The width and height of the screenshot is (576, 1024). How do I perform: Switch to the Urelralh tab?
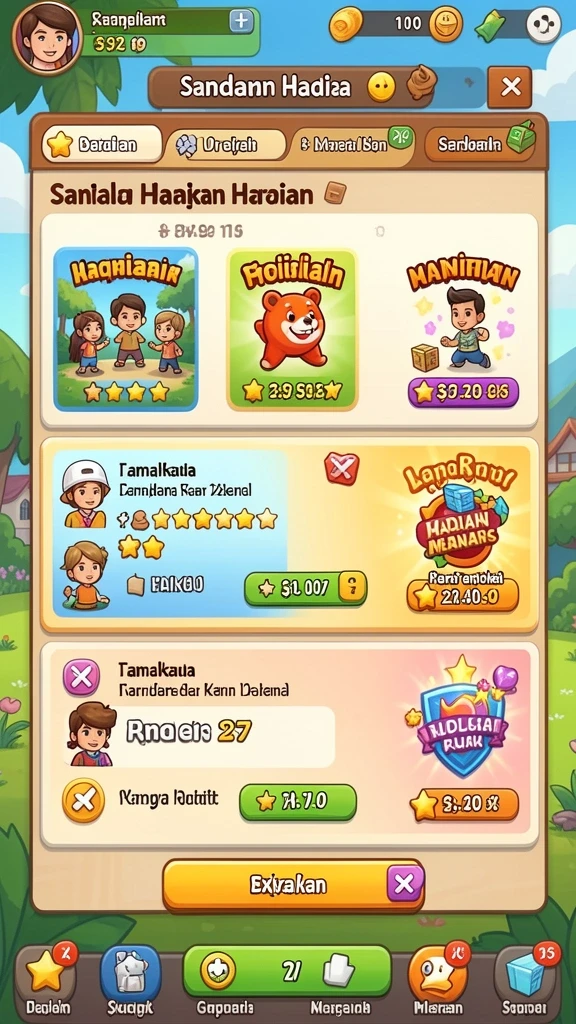(227, 144)
